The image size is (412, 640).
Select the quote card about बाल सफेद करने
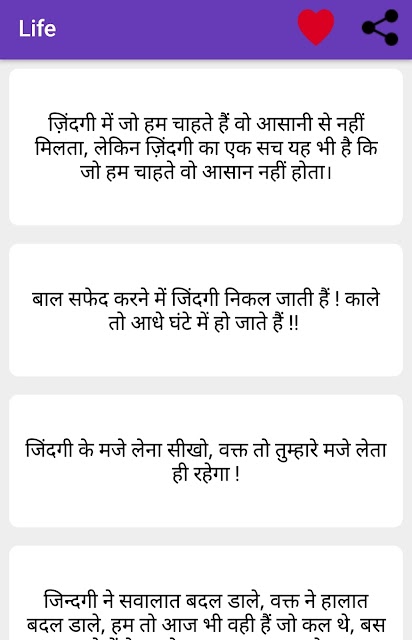click(206, 310)
